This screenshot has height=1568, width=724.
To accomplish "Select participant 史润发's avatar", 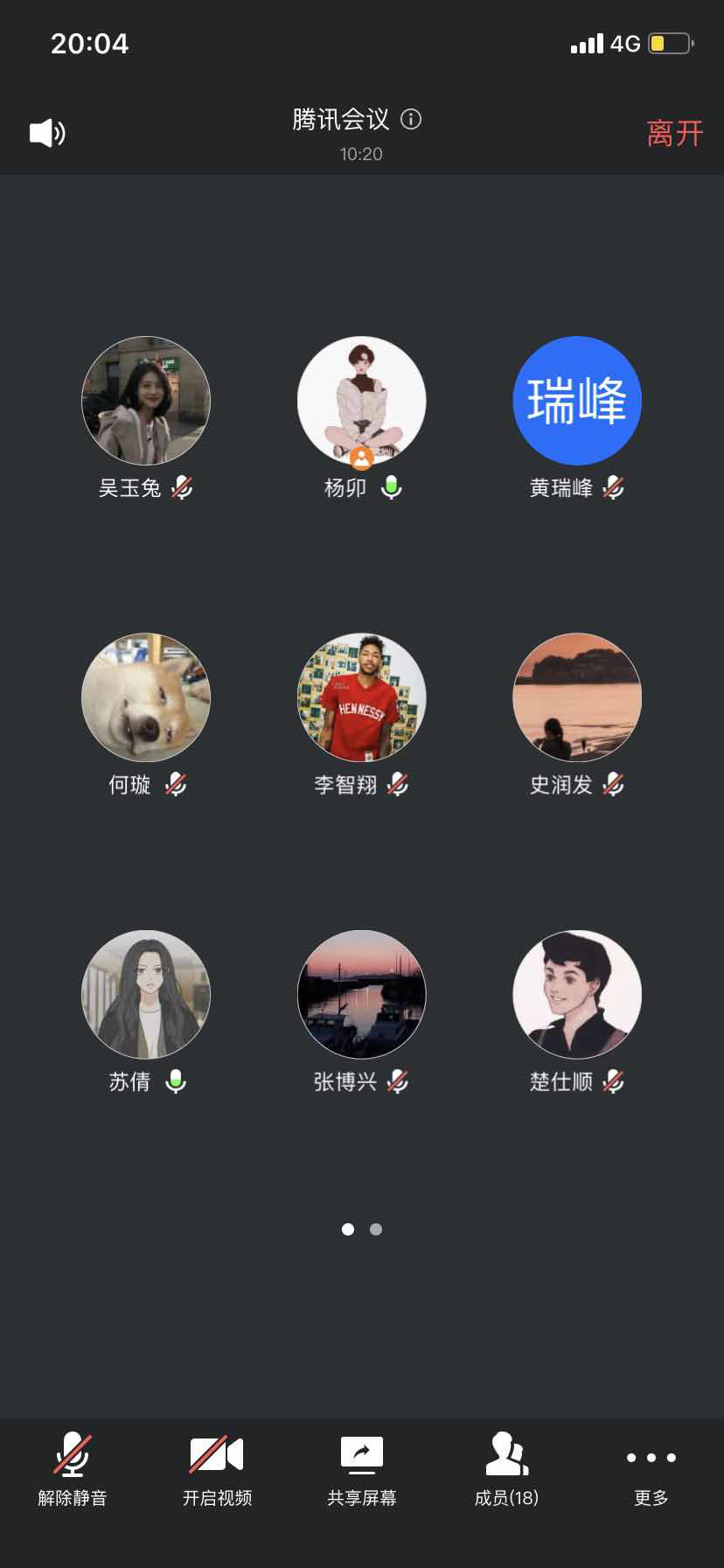I will [577, 697].
